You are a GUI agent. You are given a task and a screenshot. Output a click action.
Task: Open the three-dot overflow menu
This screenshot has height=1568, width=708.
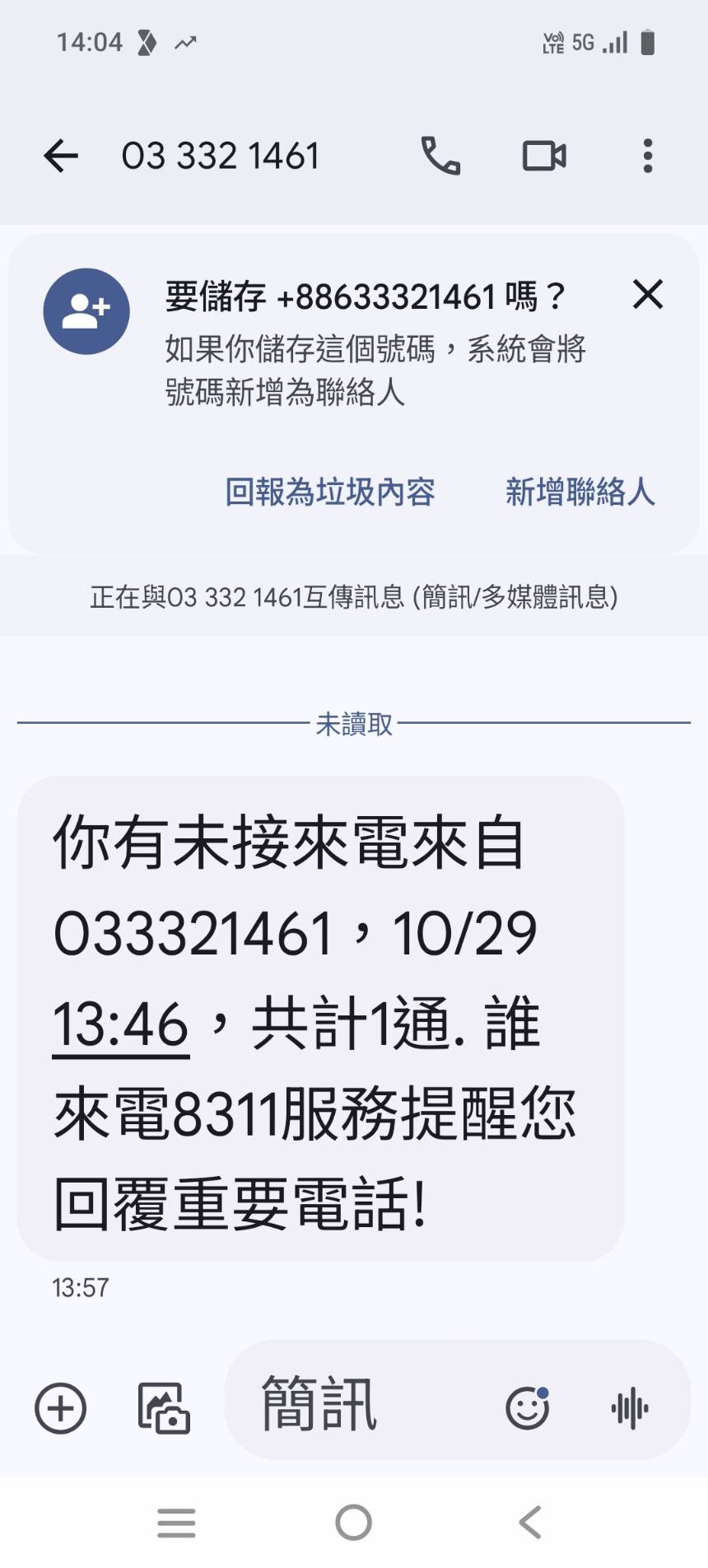[x=648, y=156]
